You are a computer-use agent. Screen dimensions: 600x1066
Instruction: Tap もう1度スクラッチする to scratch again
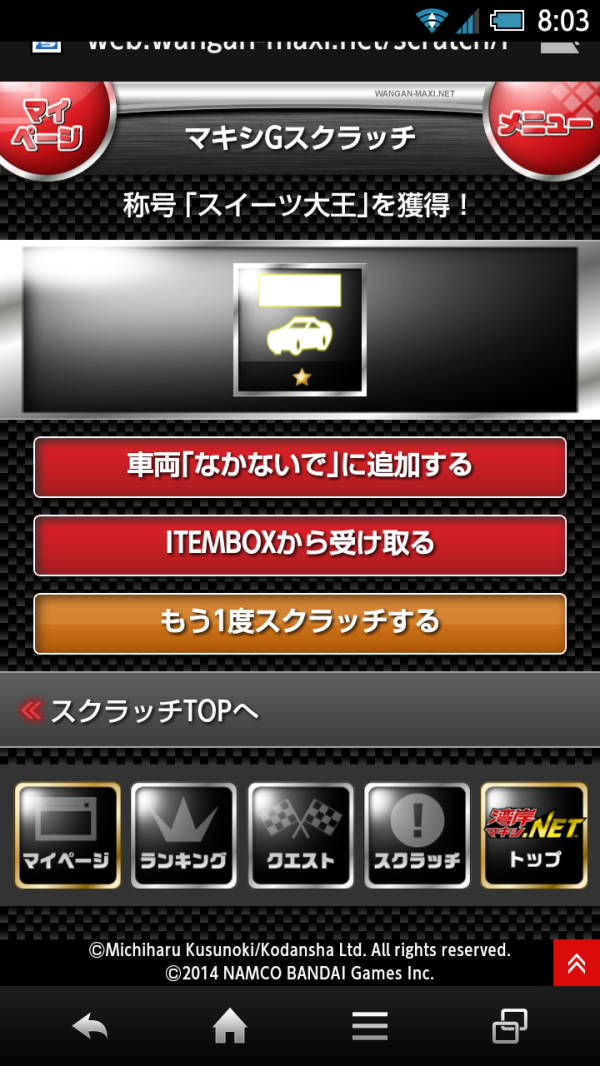click(300, 623)
